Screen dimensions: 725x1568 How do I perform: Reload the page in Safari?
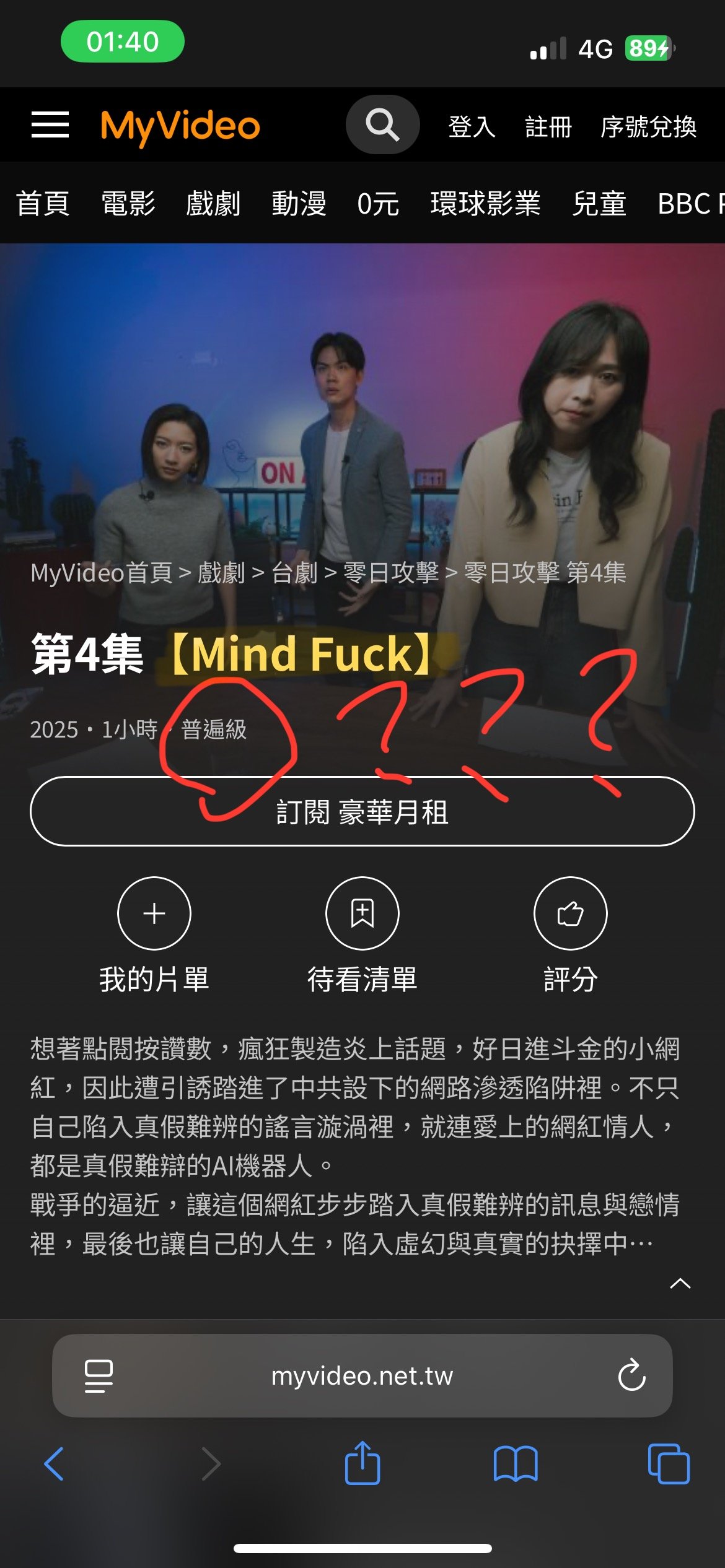(631, 1375)
